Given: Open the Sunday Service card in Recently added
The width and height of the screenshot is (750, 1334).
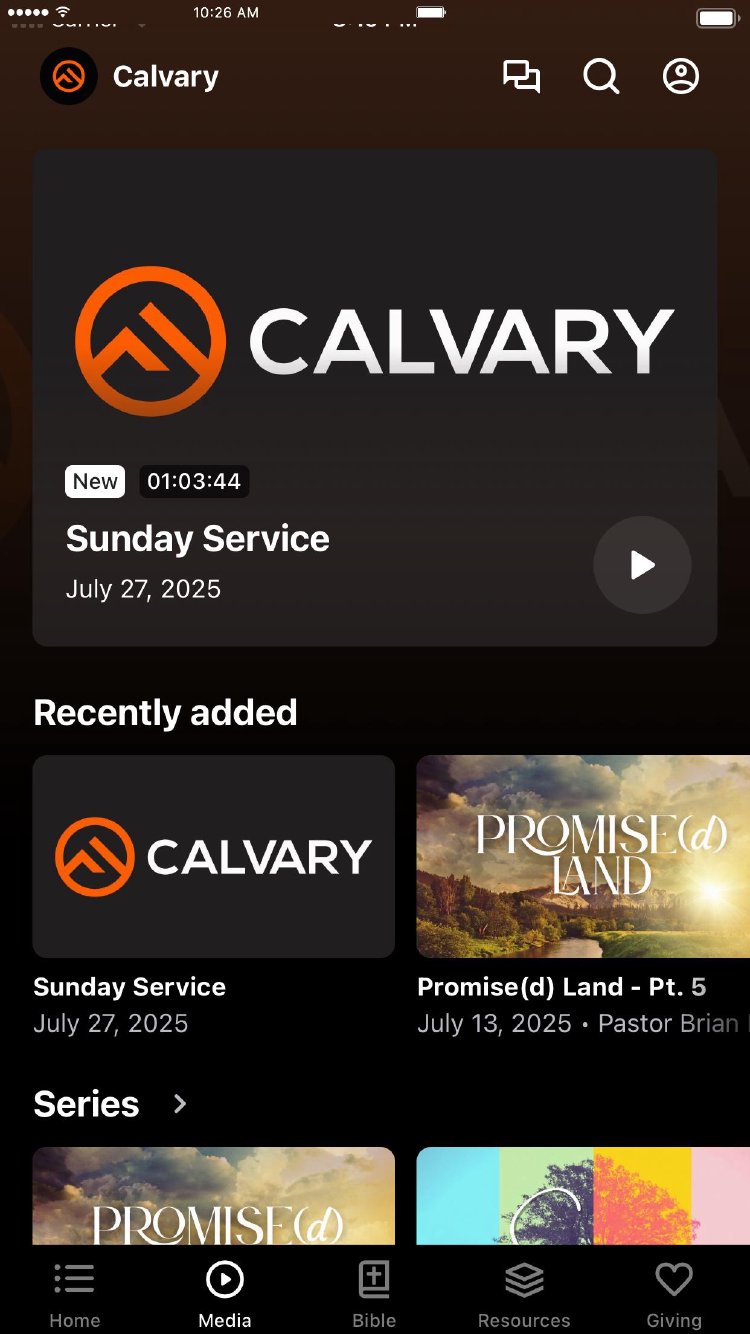Looking at the screenshot, I should [x=214, y=857].
